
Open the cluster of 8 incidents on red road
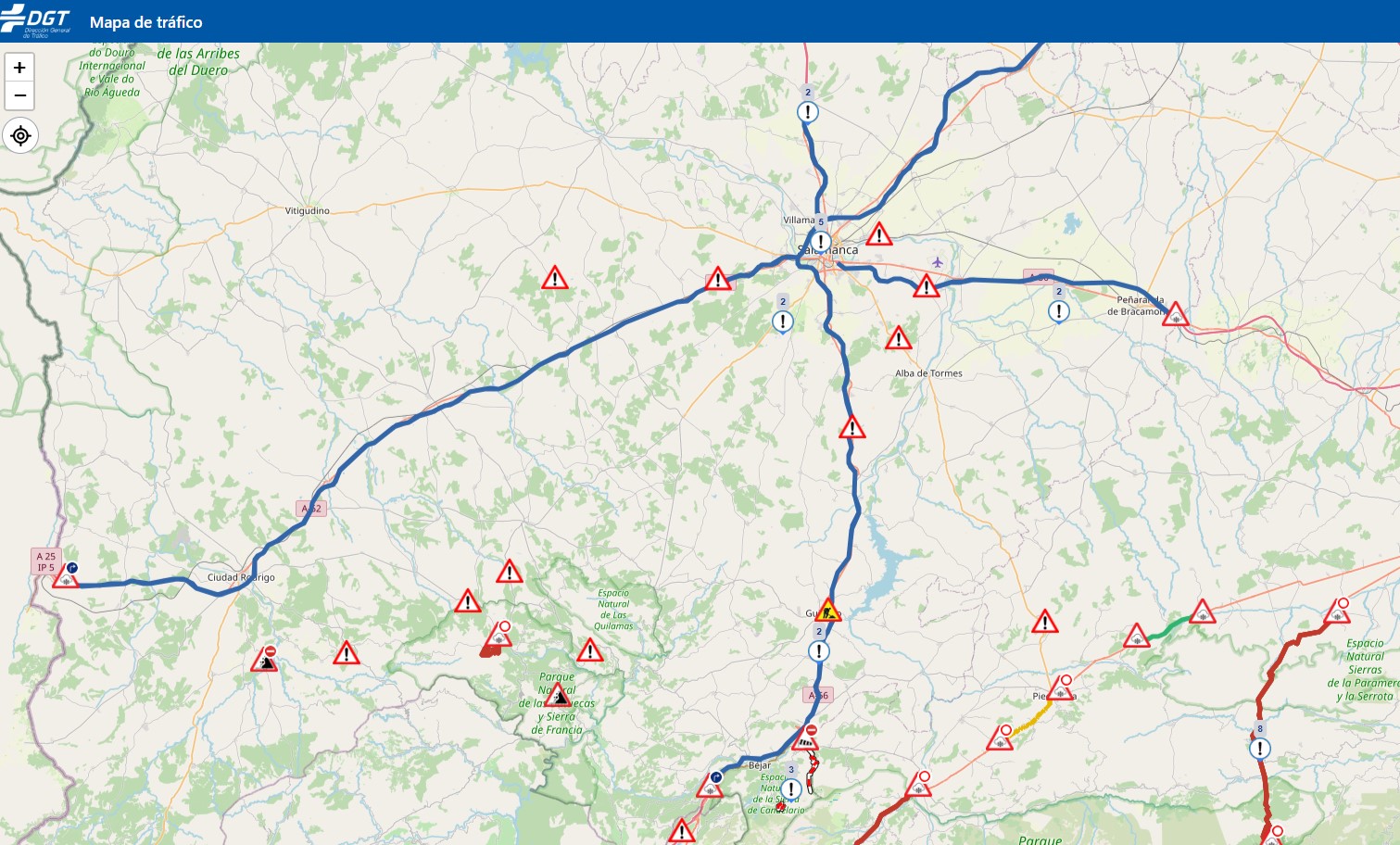[1259, 749]
